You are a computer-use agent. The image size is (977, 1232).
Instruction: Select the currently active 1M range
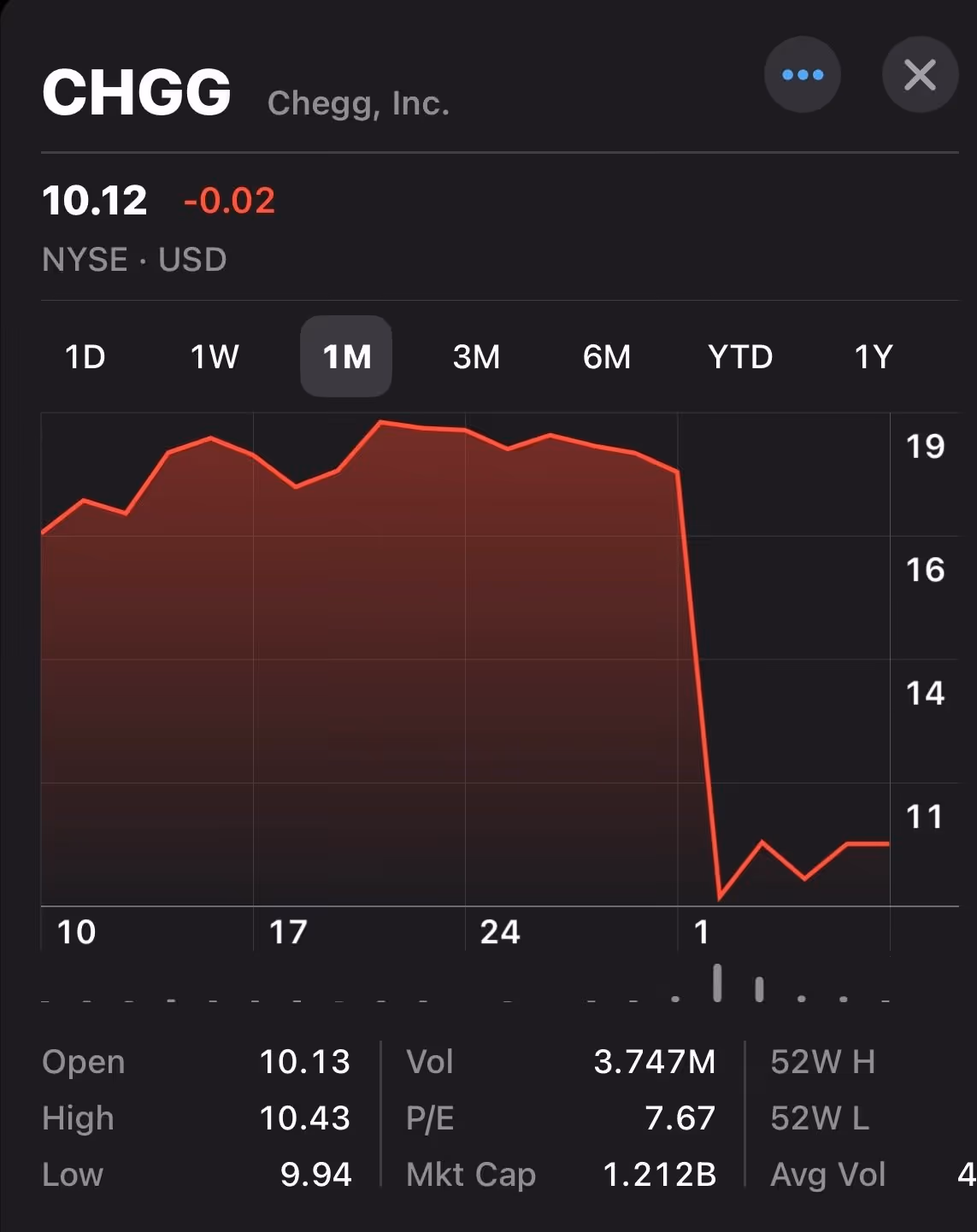point(345,357)
